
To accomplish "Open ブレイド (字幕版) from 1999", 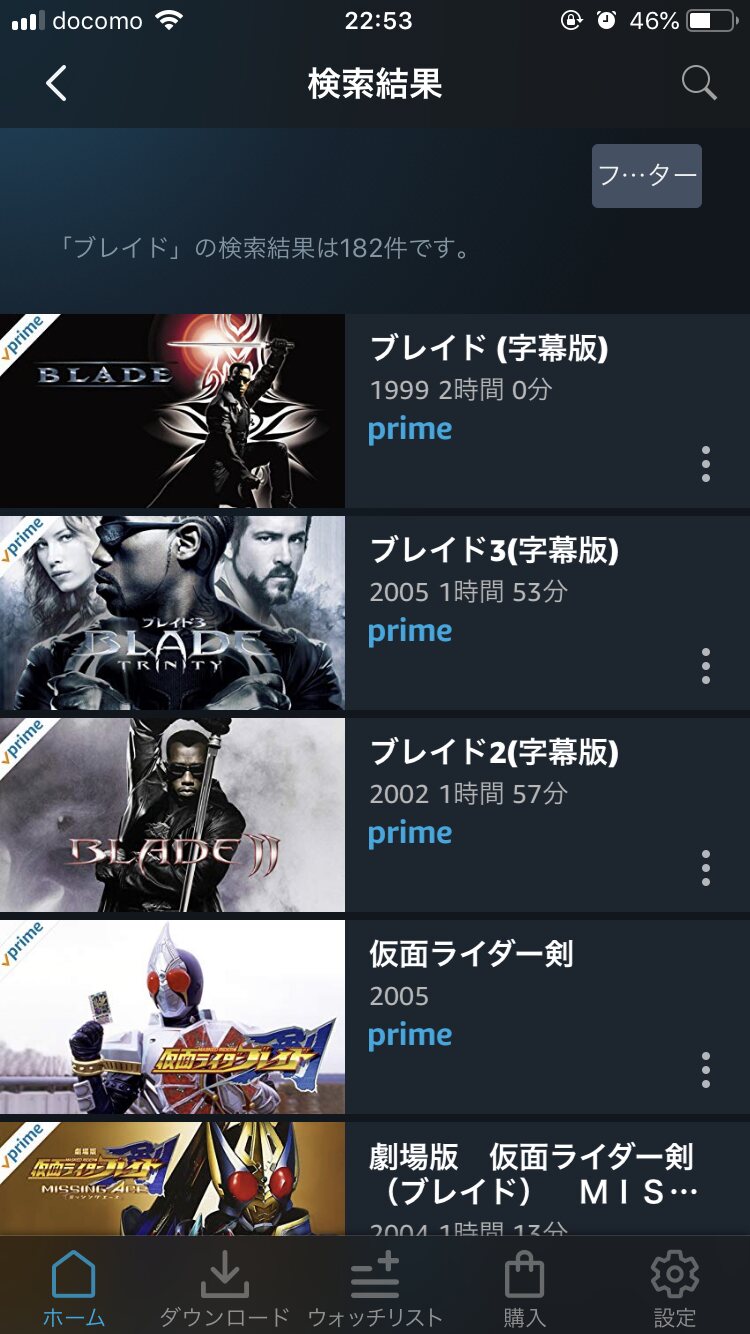I will [x=489, y=349].
